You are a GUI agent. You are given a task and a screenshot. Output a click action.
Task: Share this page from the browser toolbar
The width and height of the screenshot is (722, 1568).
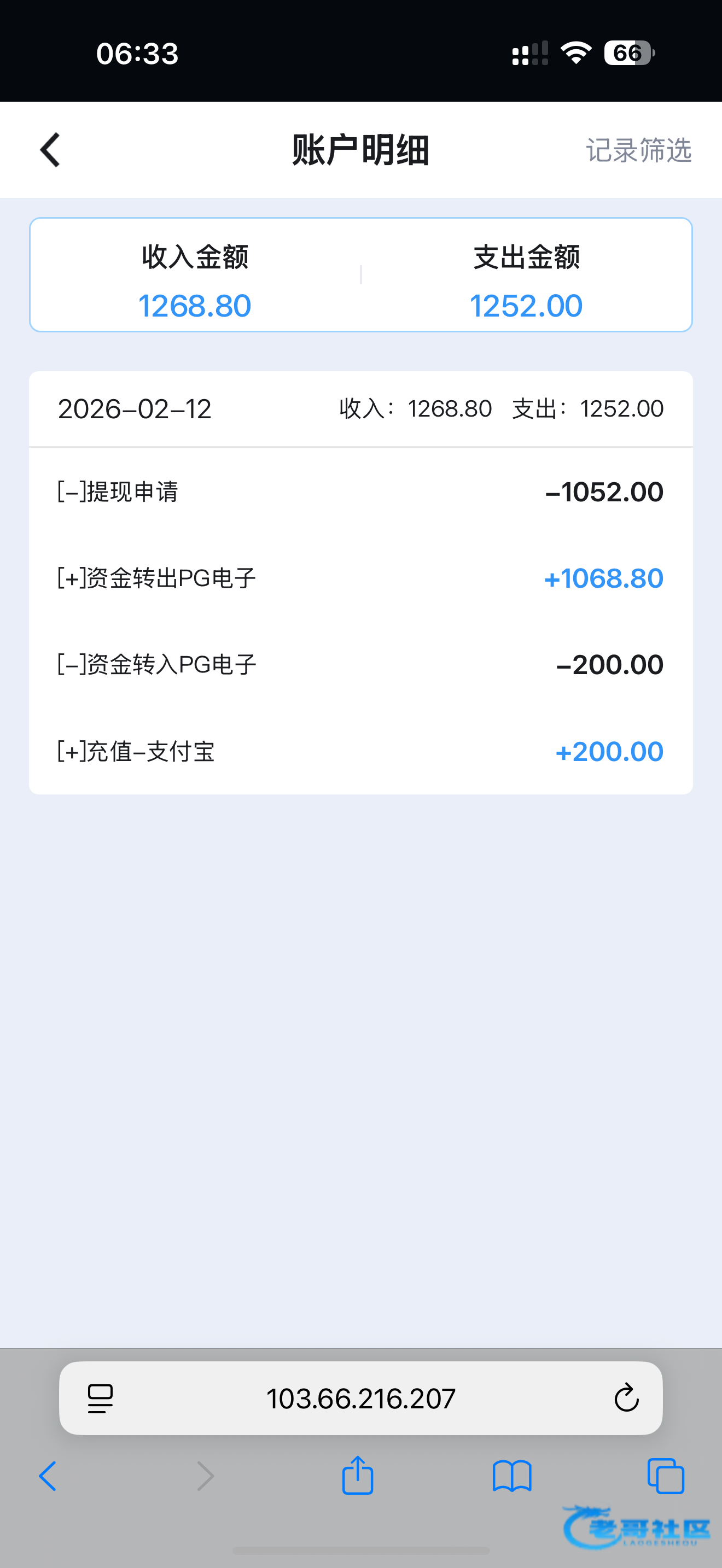pos(357,1476)
